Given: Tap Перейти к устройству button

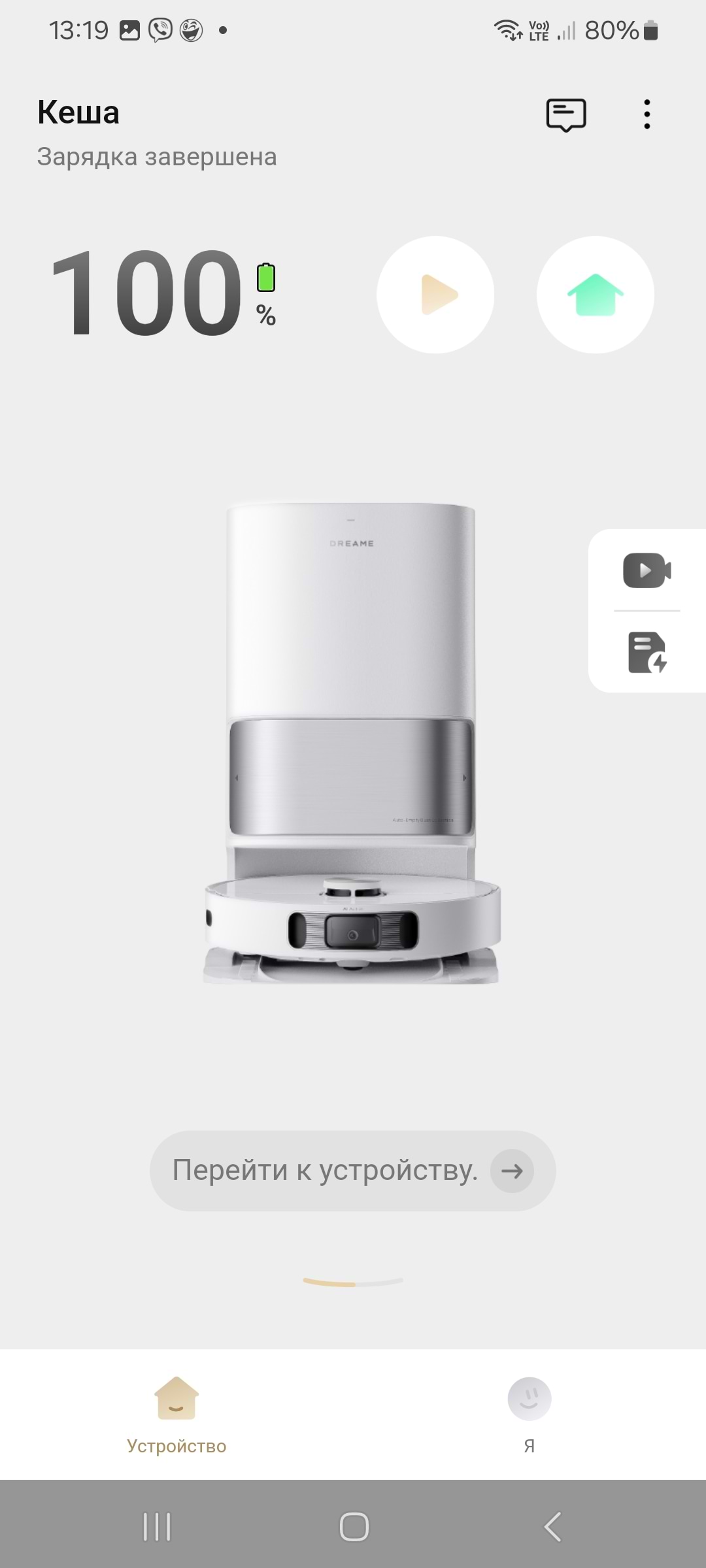Looking at the screenshot, I should pyautogui.click(x=353, y=1171).
